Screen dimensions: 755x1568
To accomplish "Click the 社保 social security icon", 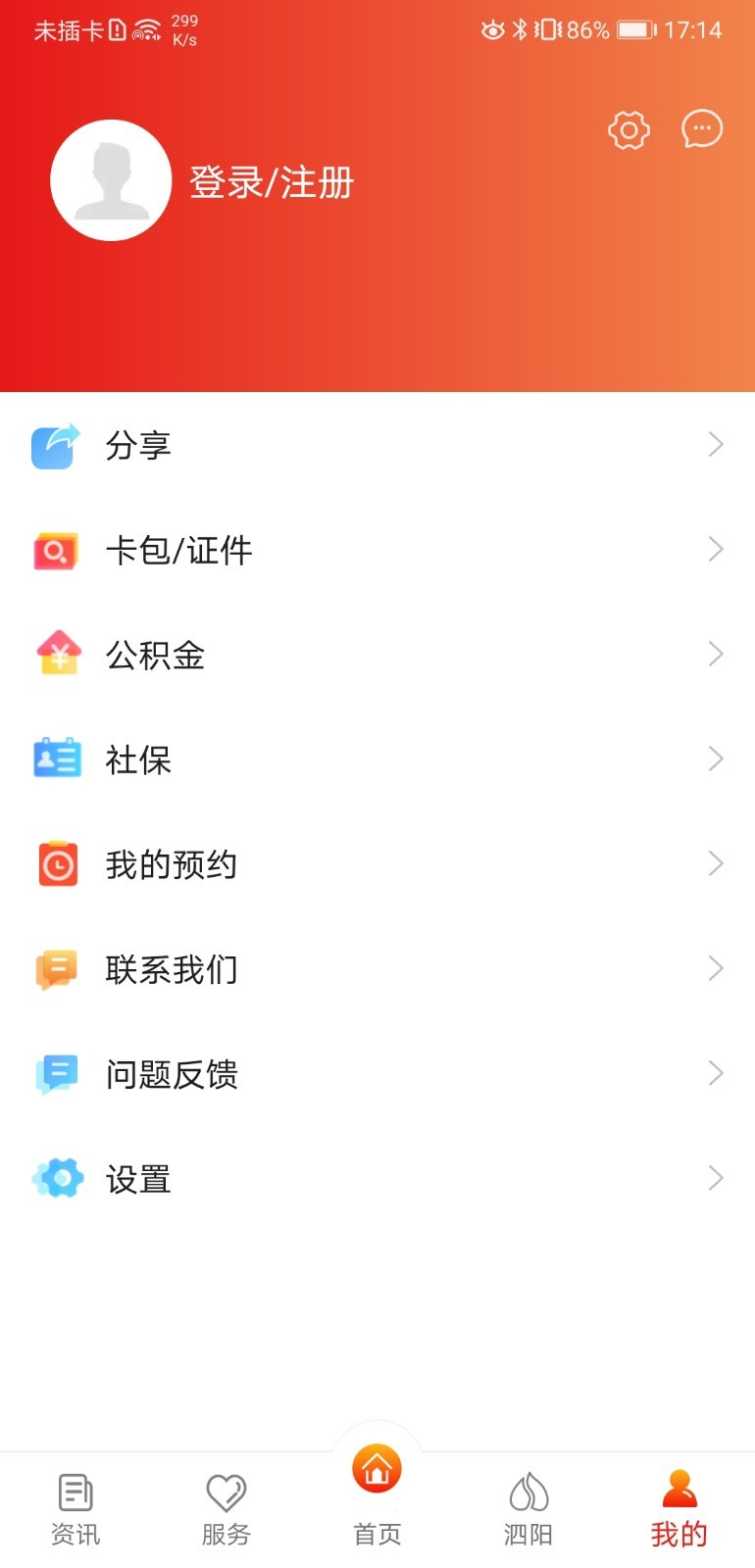I will (x=56, y=759).
